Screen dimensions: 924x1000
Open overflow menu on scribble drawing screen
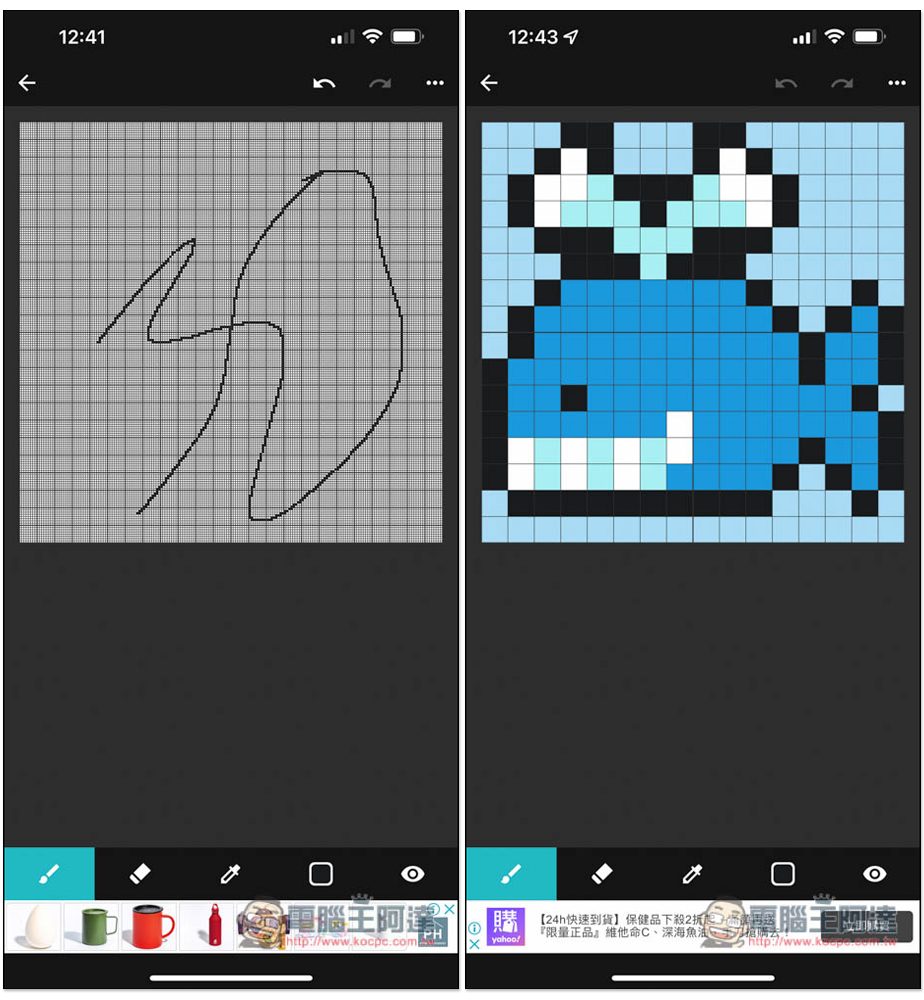[434, 83]
